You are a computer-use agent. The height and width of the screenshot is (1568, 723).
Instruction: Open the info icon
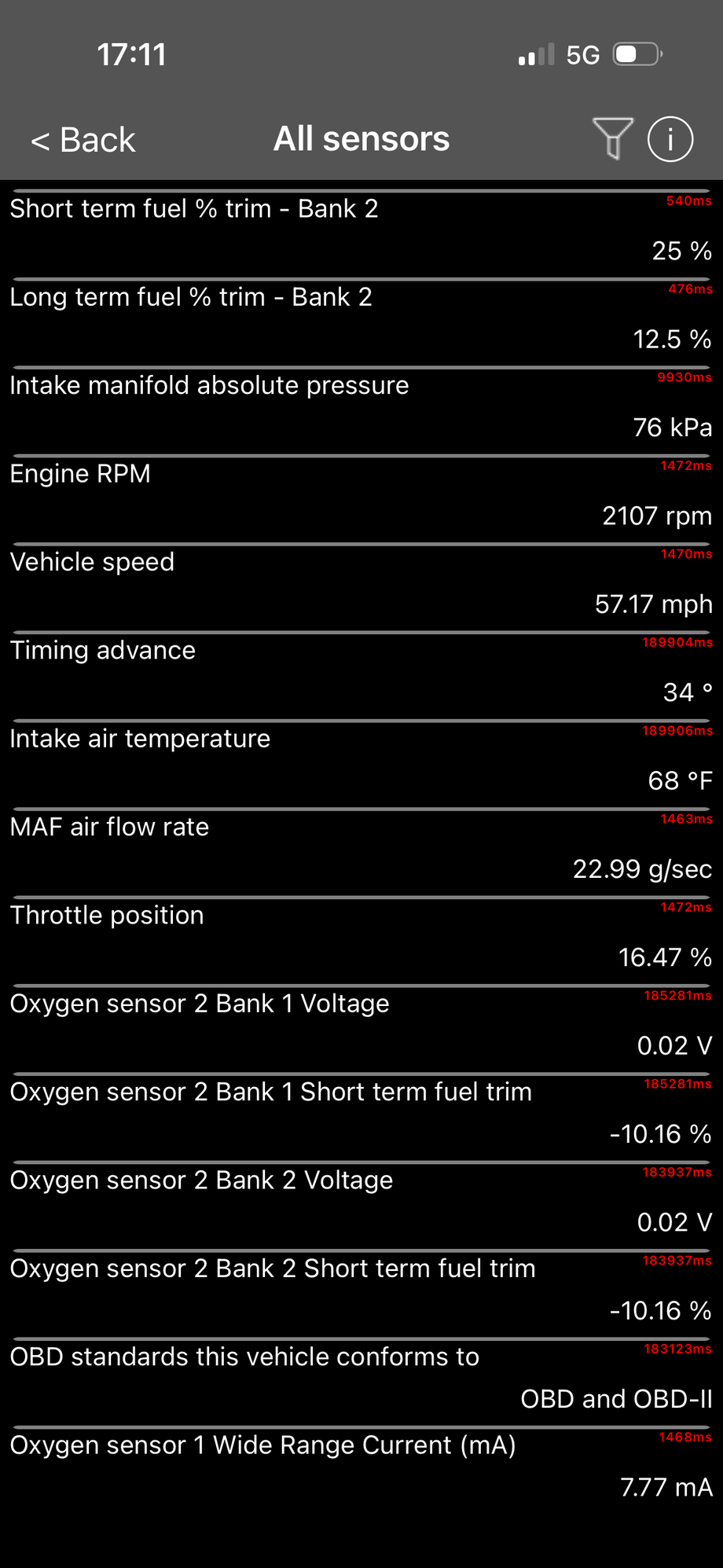[670, 139]
